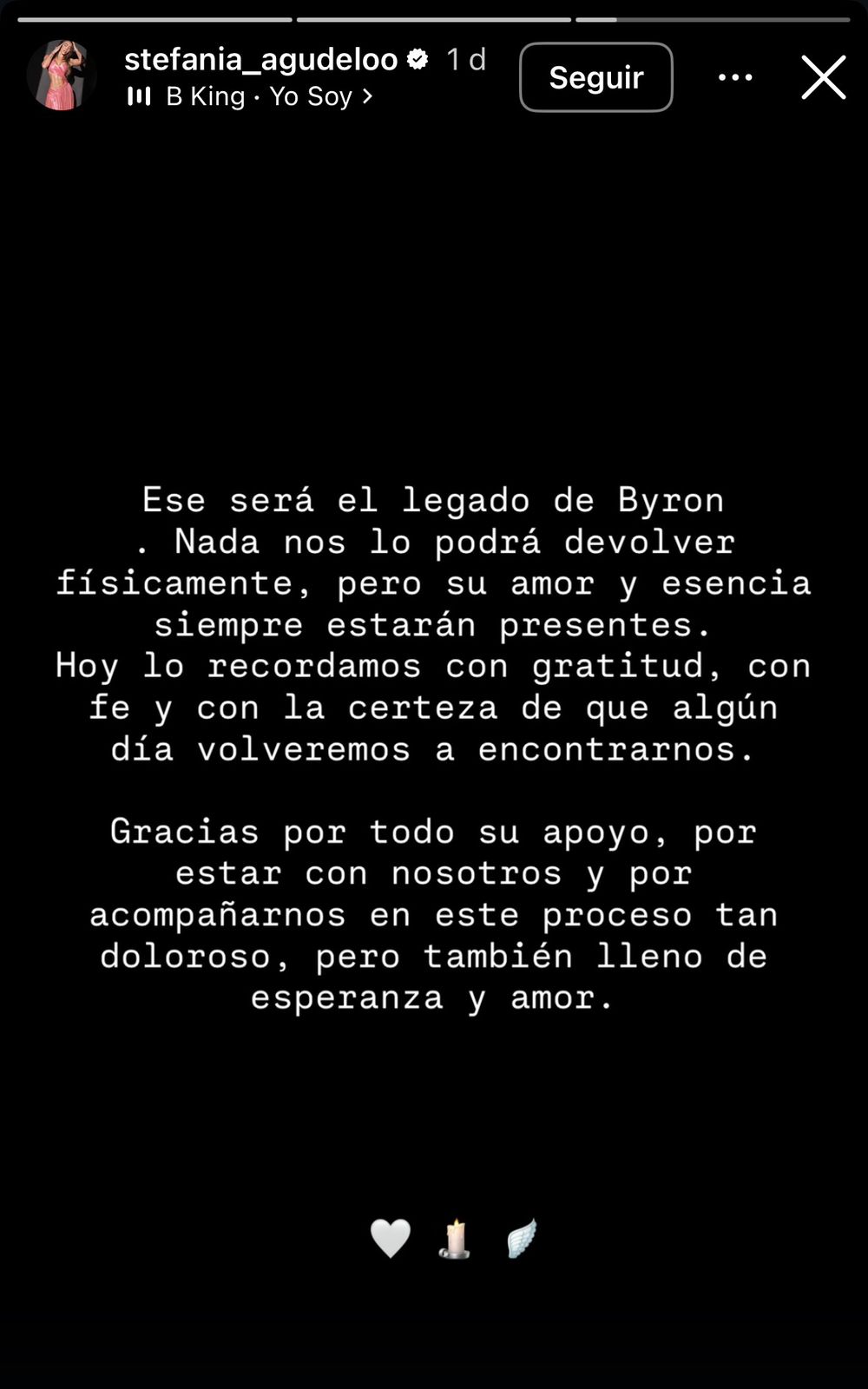The image size is (868, 1389).
Task: Close the story viewer
Action: (823, 77)
